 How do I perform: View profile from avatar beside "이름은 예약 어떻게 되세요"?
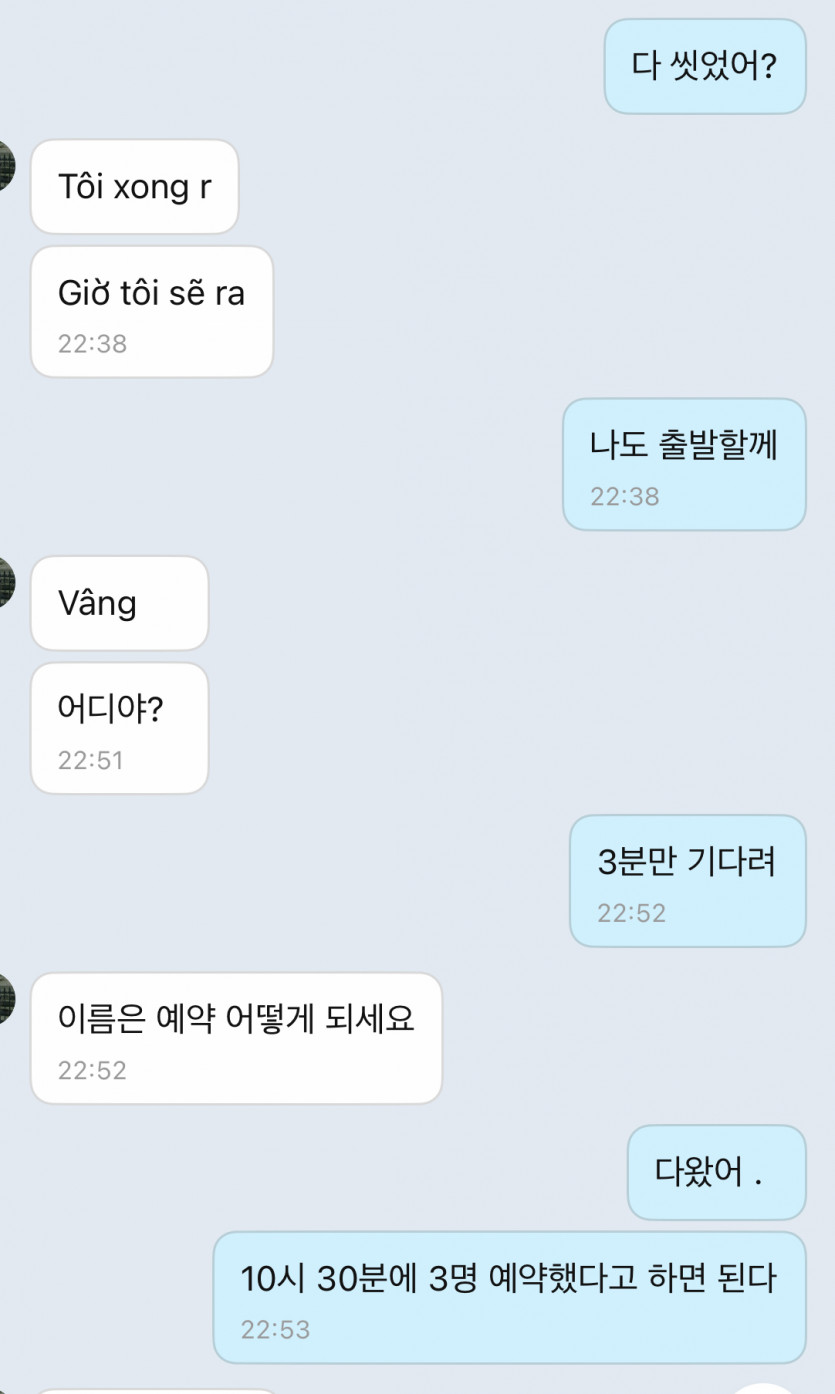pyautogui.click(x=5, y=998)
